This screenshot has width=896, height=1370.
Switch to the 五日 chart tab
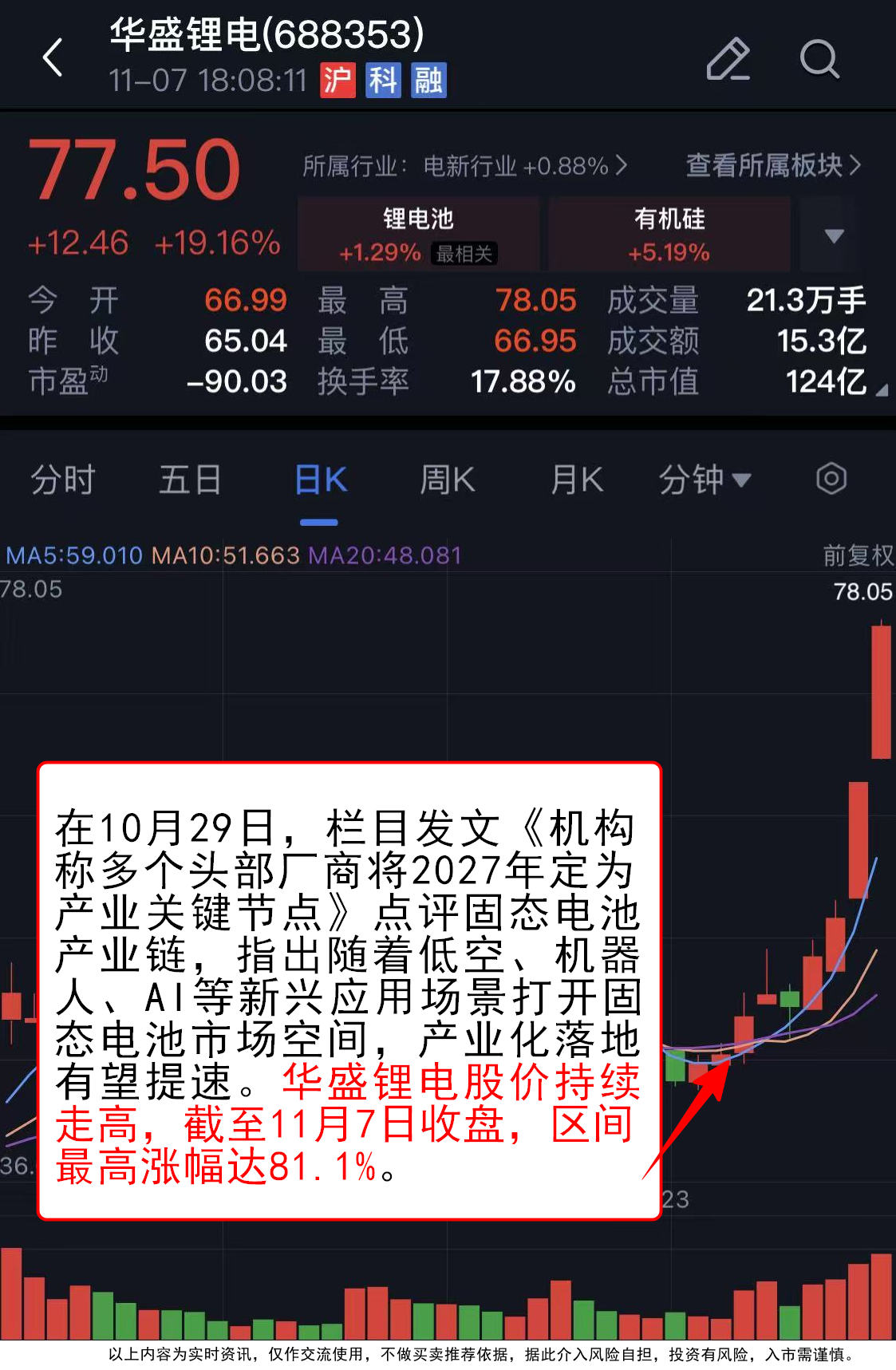coord(190,480)
